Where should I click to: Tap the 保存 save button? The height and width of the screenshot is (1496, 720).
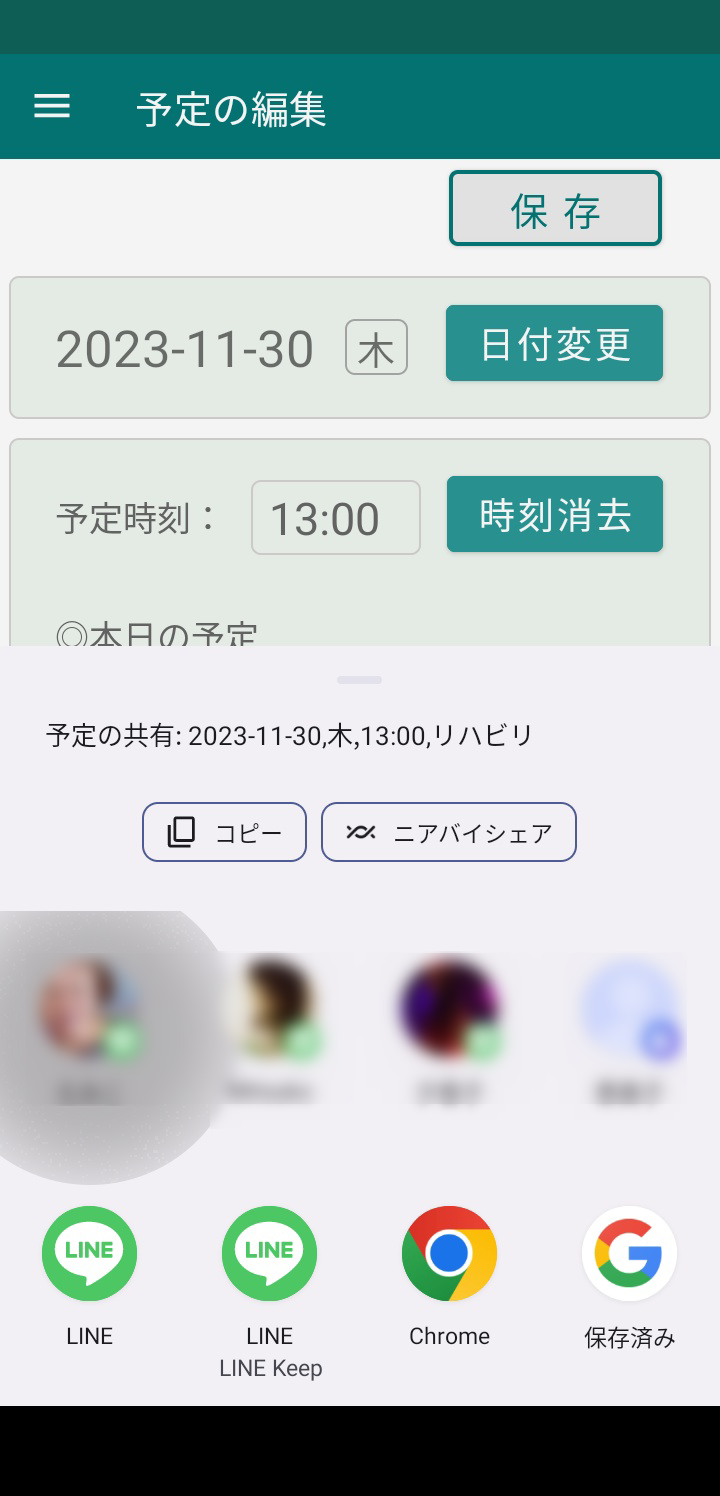tap(555, 209)
